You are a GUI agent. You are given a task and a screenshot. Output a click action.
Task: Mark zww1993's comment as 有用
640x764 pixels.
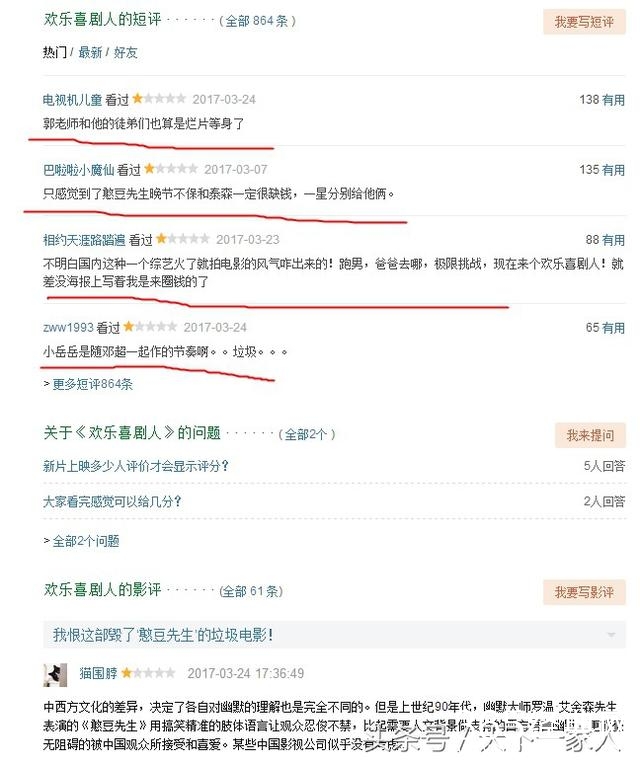614,327
